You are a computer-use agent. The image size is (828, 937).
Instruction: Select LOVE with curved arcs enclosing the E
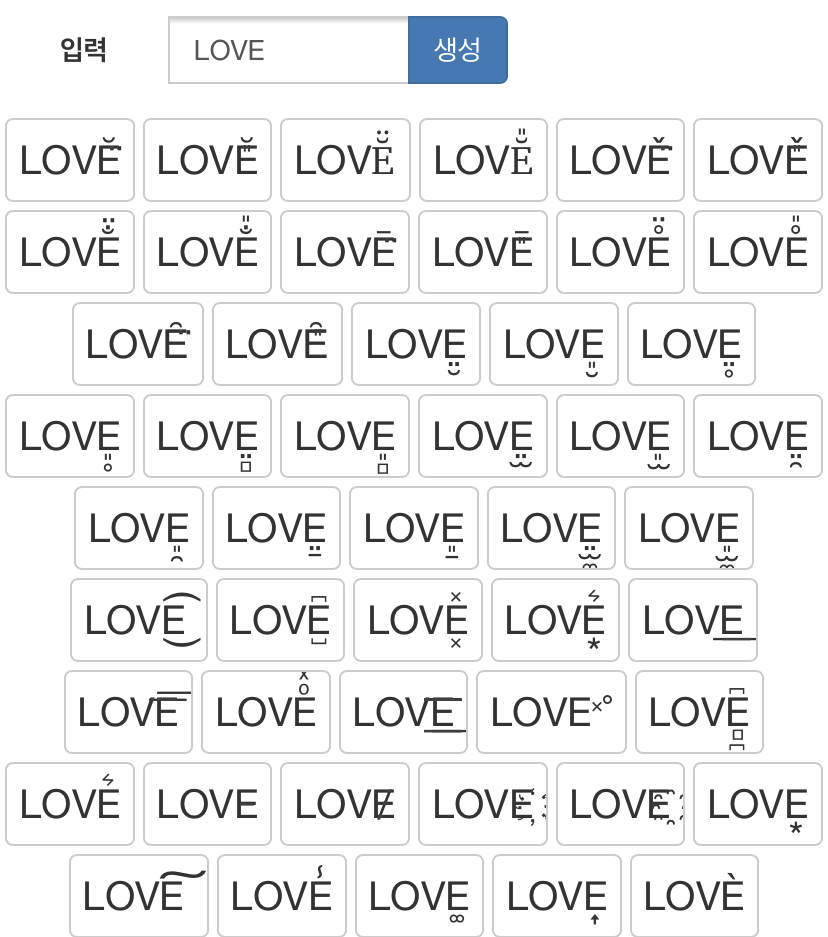point(139,620)
